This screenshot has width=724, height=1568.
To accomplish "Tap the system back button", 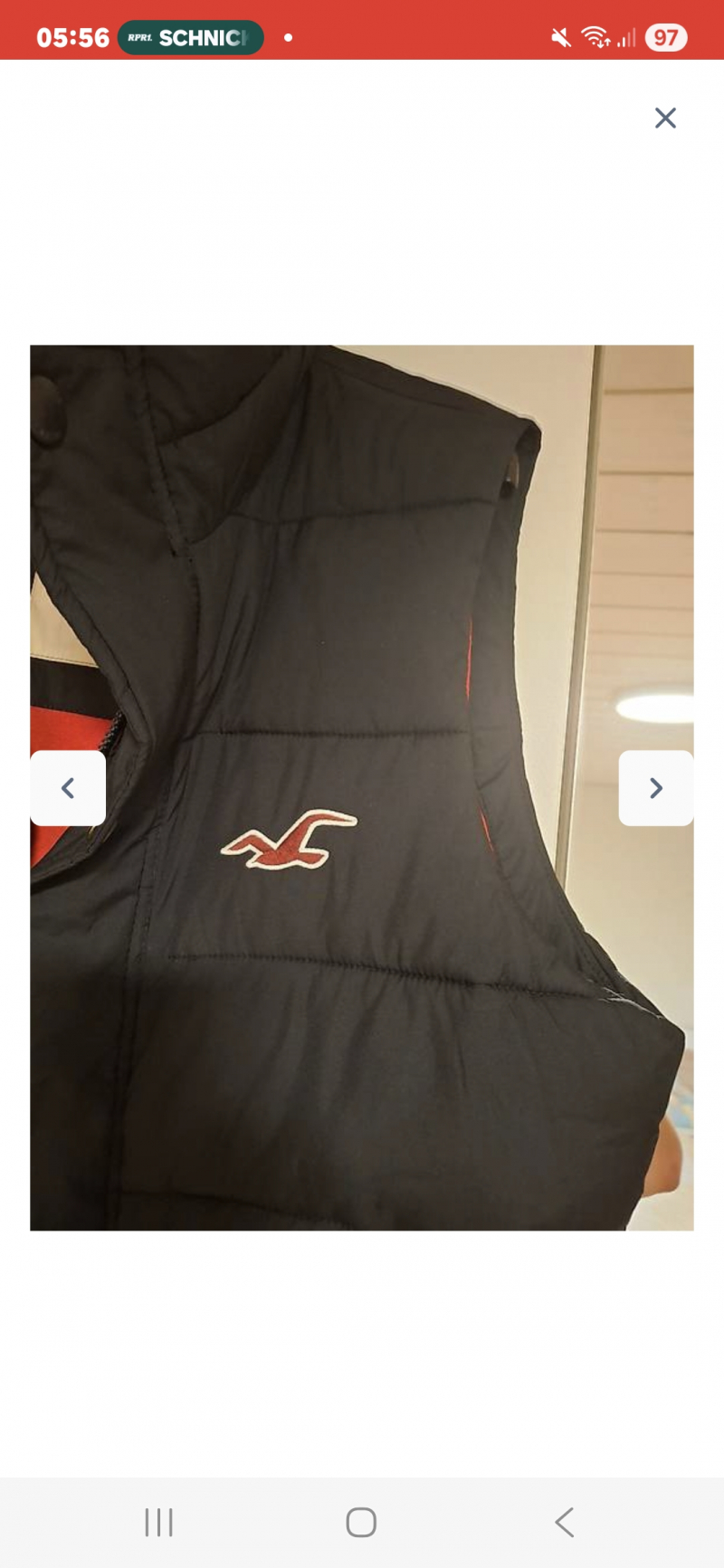I will coord(565,1523).
